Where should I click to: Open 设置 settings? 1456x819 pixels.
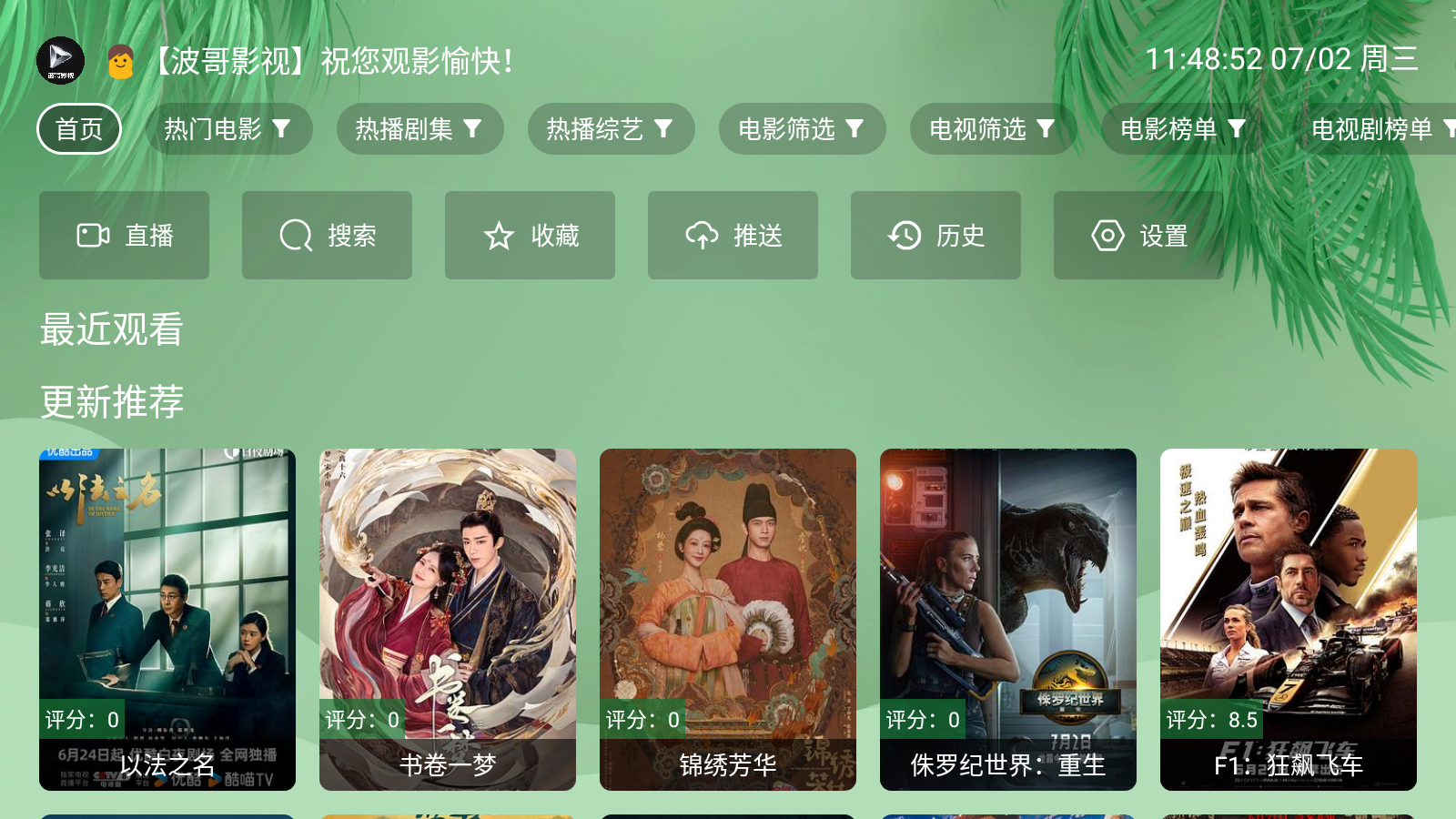tap(1138, 236)
